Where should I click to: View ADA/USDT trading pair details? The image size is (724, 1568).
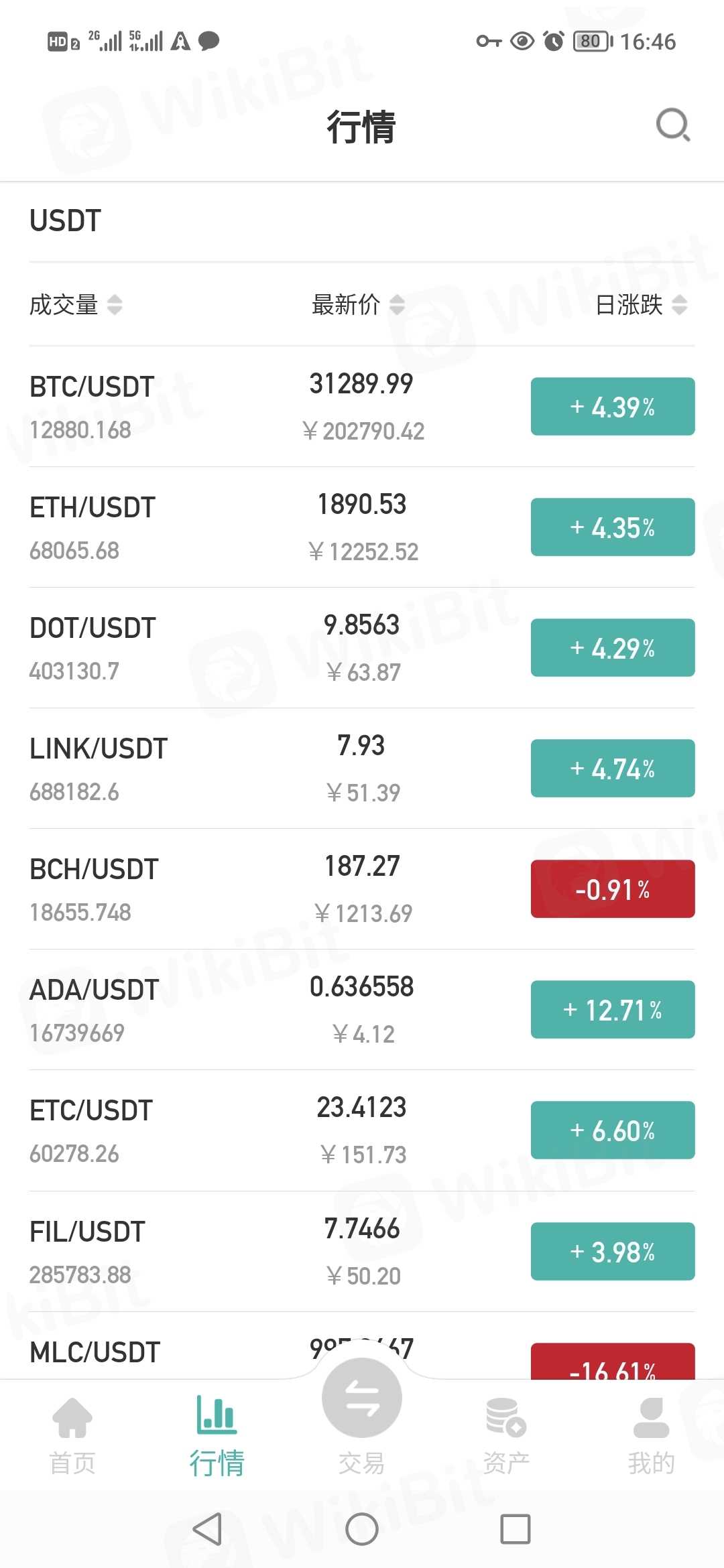[362, 1010]
